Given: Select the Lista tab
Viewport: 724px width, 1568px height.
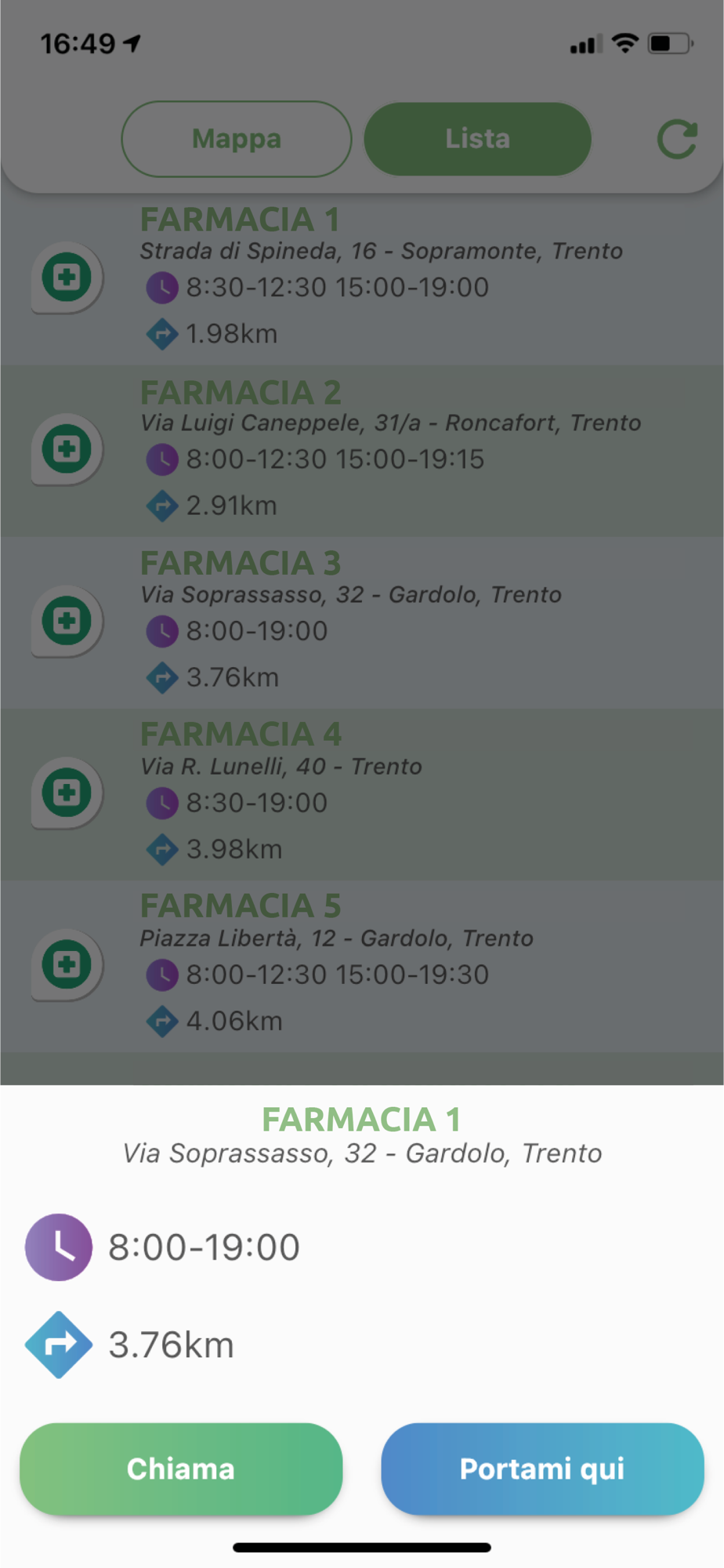Looking at the screenshot, I should [477, 139].
